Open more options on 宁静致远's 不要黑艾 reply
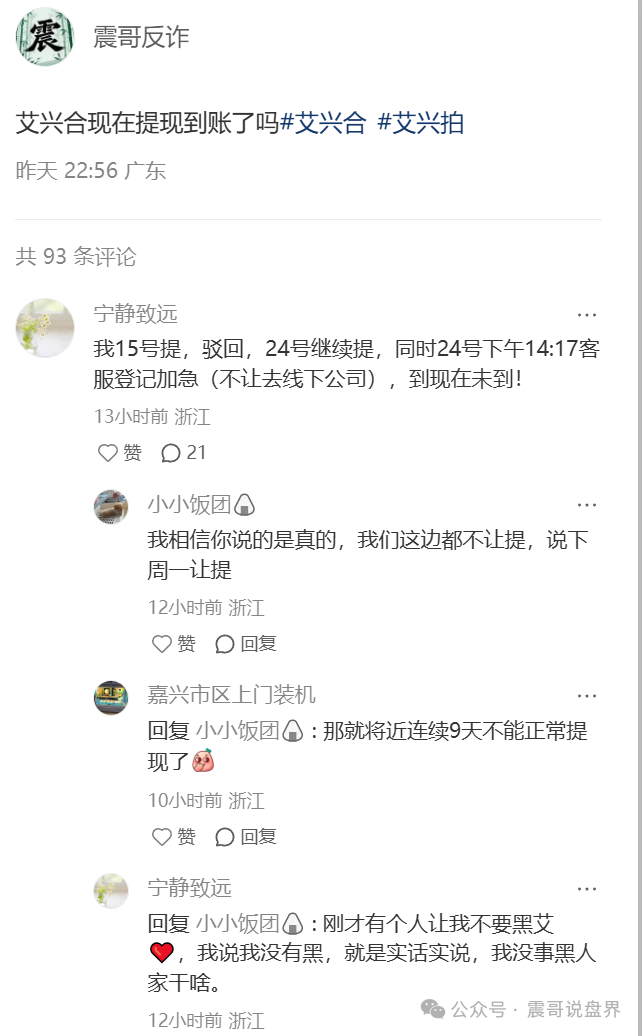The width and height of the screenshot is (642, 1036). tap(586, 889)
